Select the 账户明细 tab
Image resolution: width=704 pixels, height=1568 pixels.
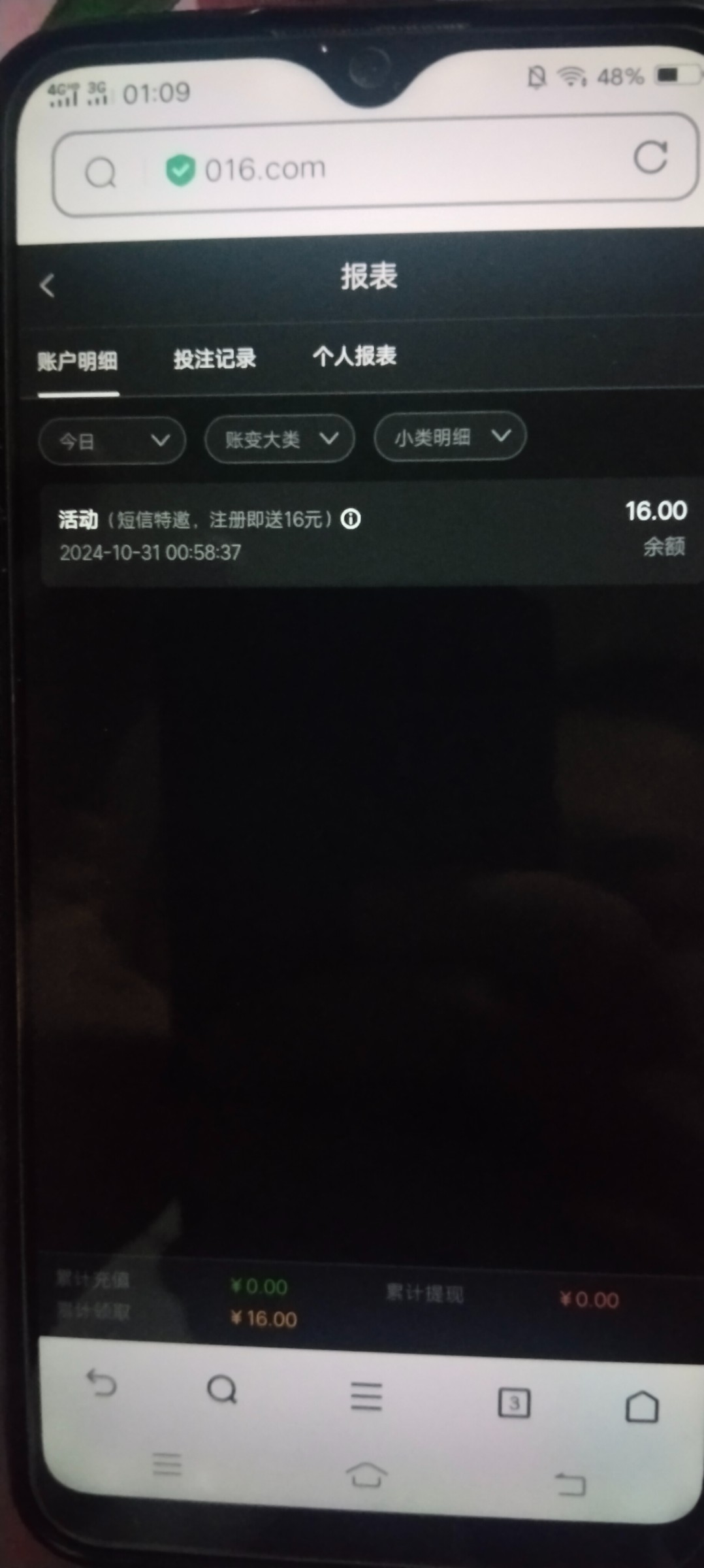pyautogui.click(x=78, y=361)
